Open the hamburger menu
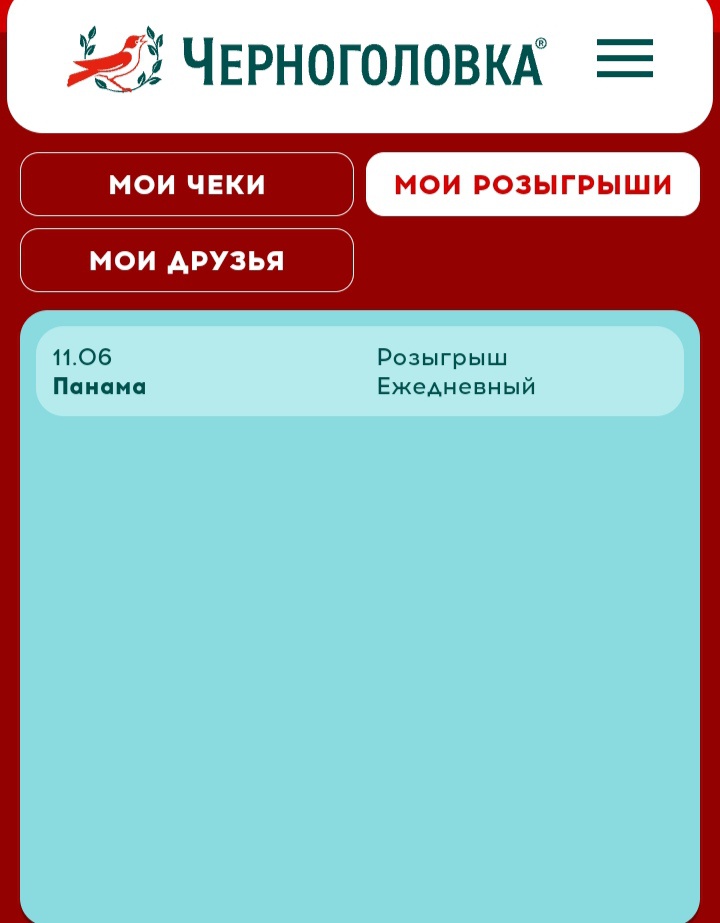This screenshot has height=923, width=720. [x=625, y=59]
